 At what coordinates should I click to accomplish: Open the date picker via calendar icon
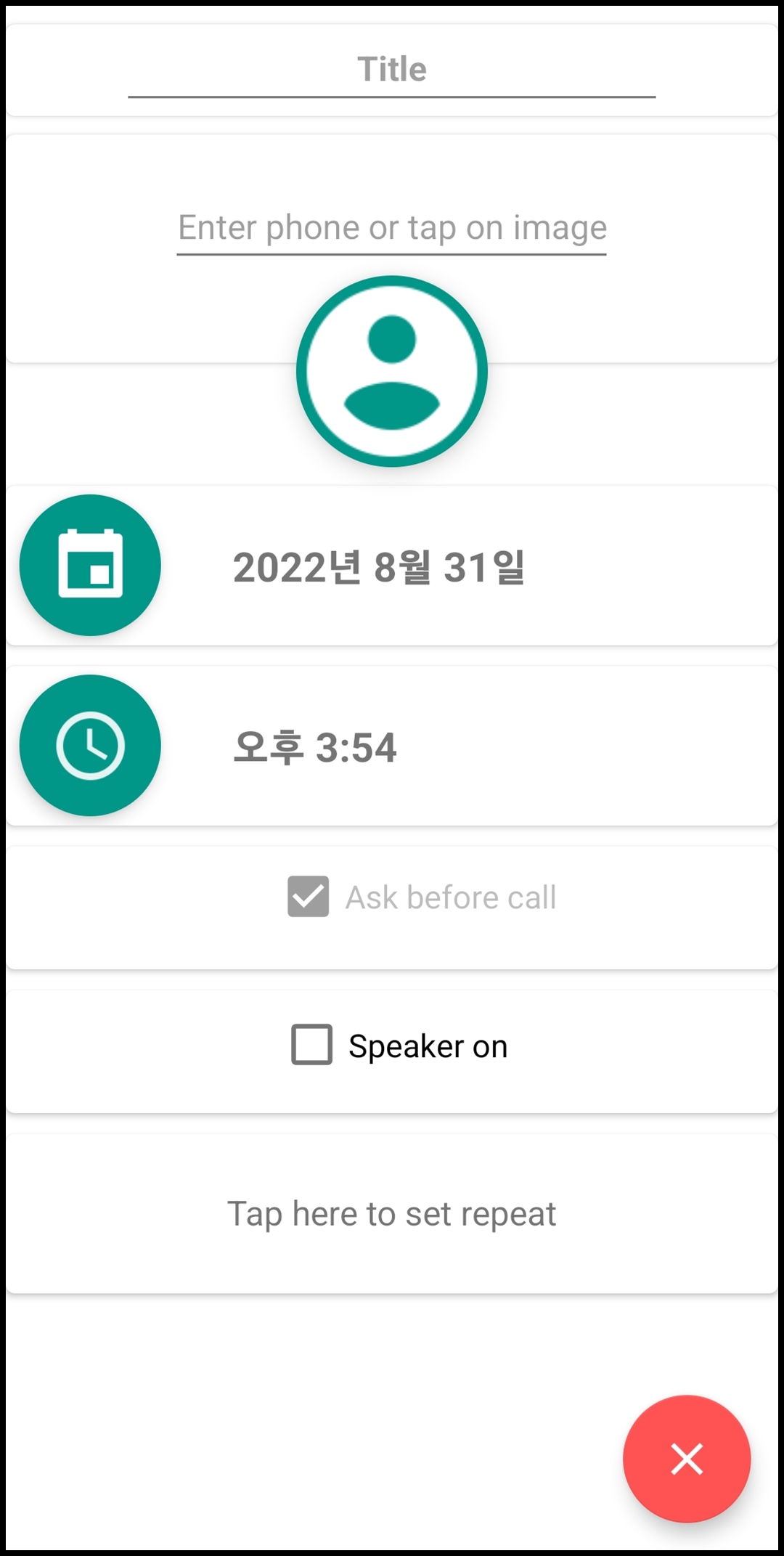coord(89,565)
